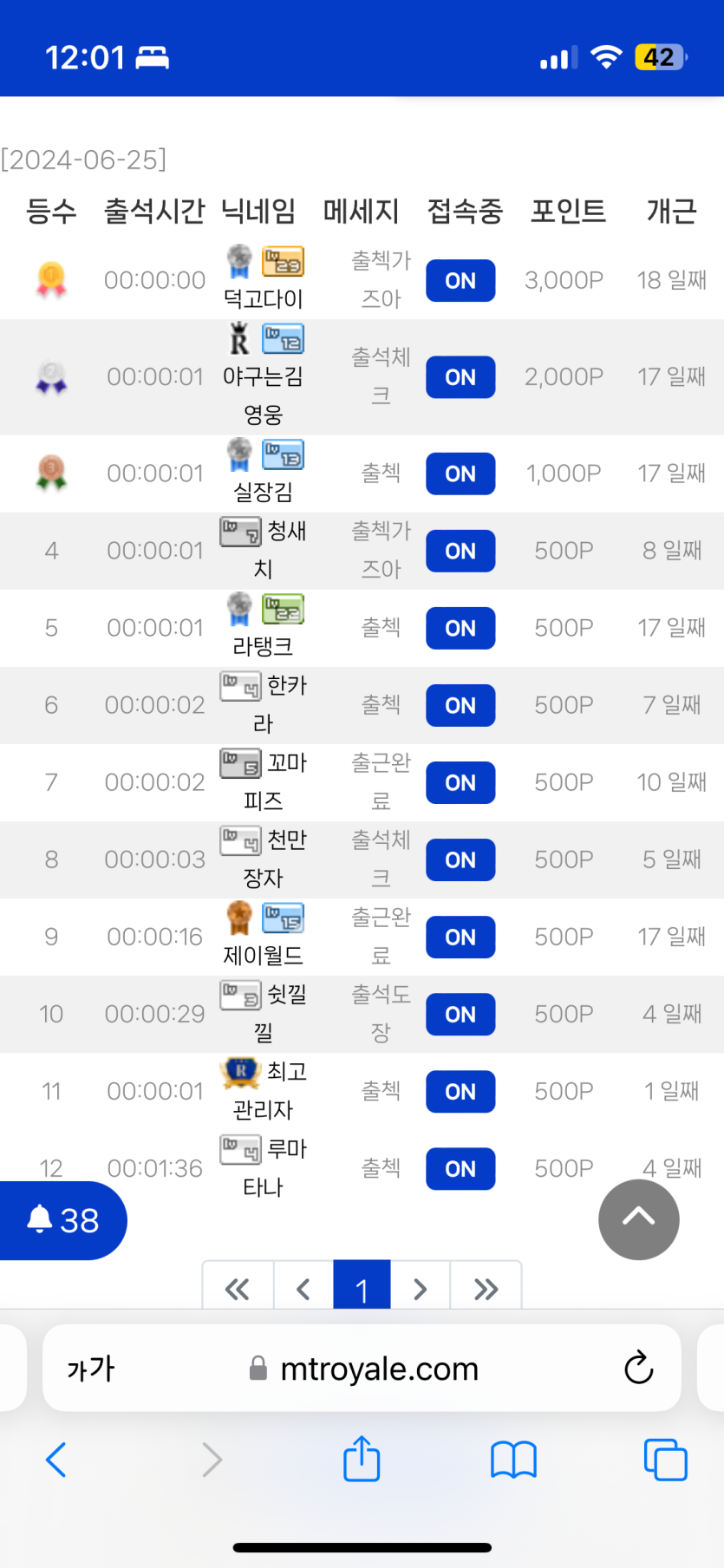Jump to the last page
The image size is (724, 1568).
coord(486,1289)
